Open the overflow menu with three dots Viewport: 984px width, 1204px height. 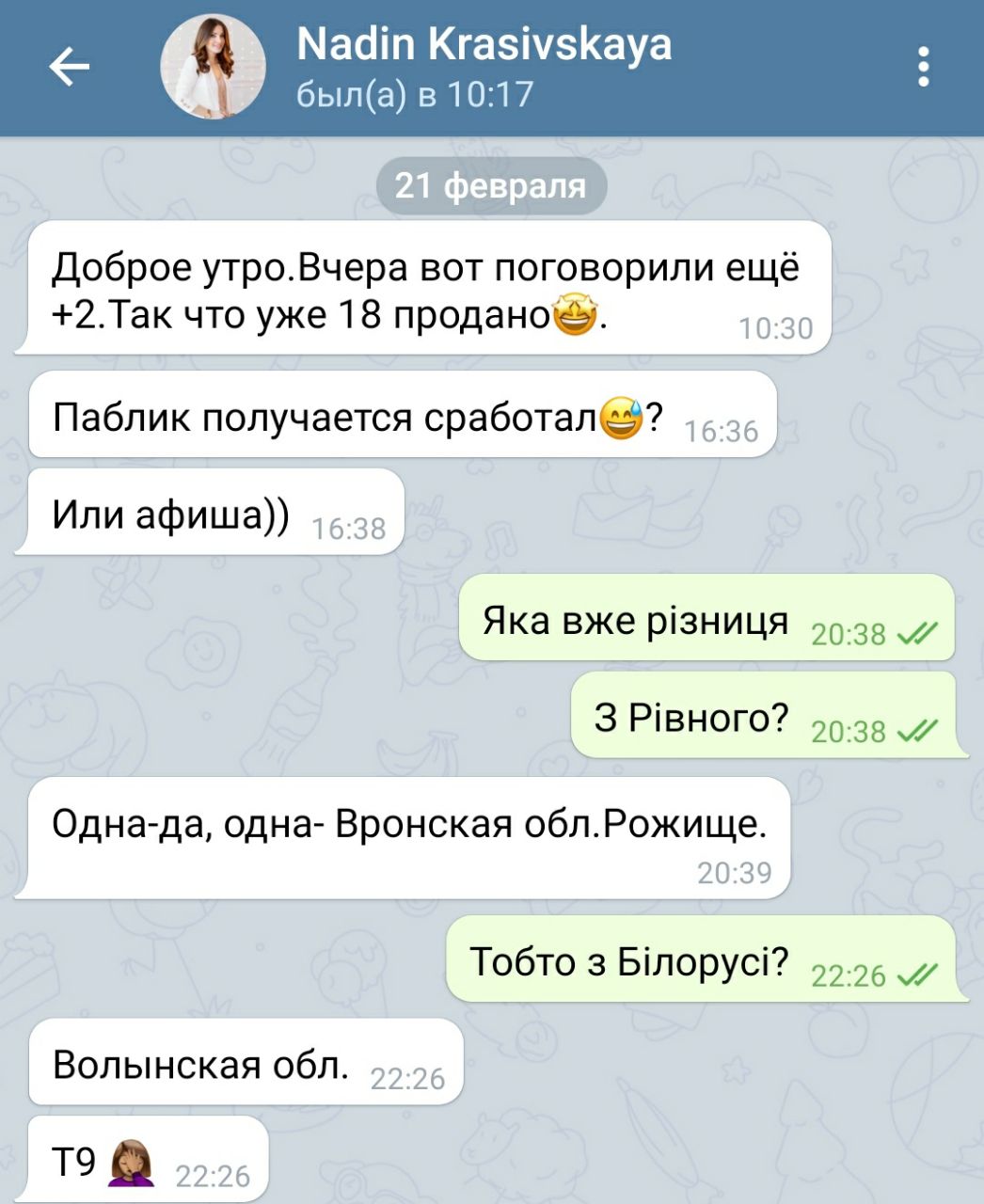[x=924, y=67]
